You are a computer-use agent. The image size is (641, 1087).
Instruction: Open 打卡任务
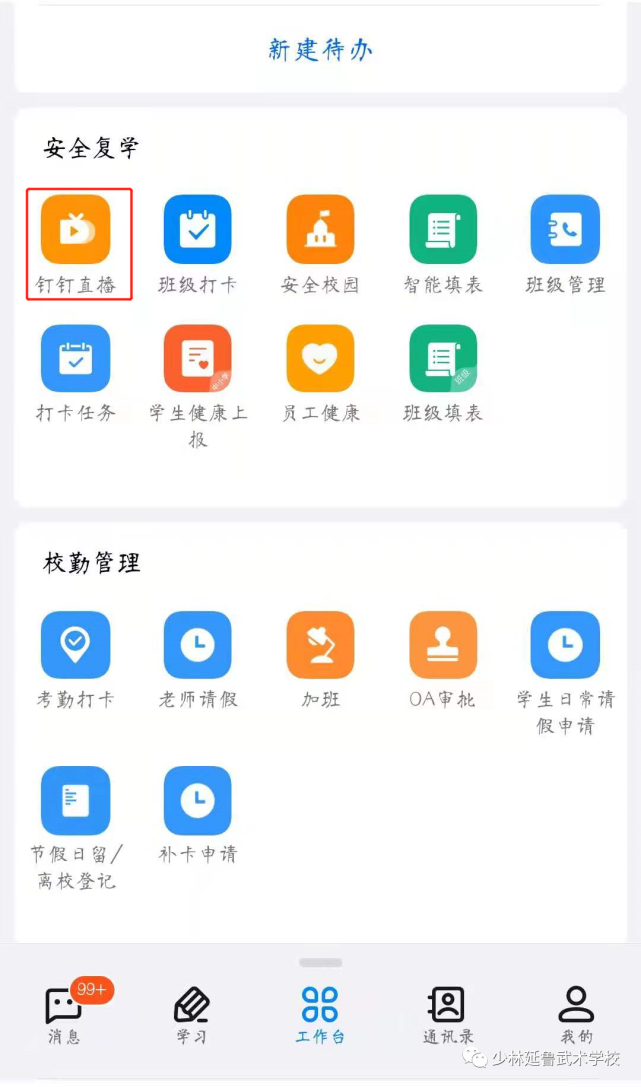76,359
